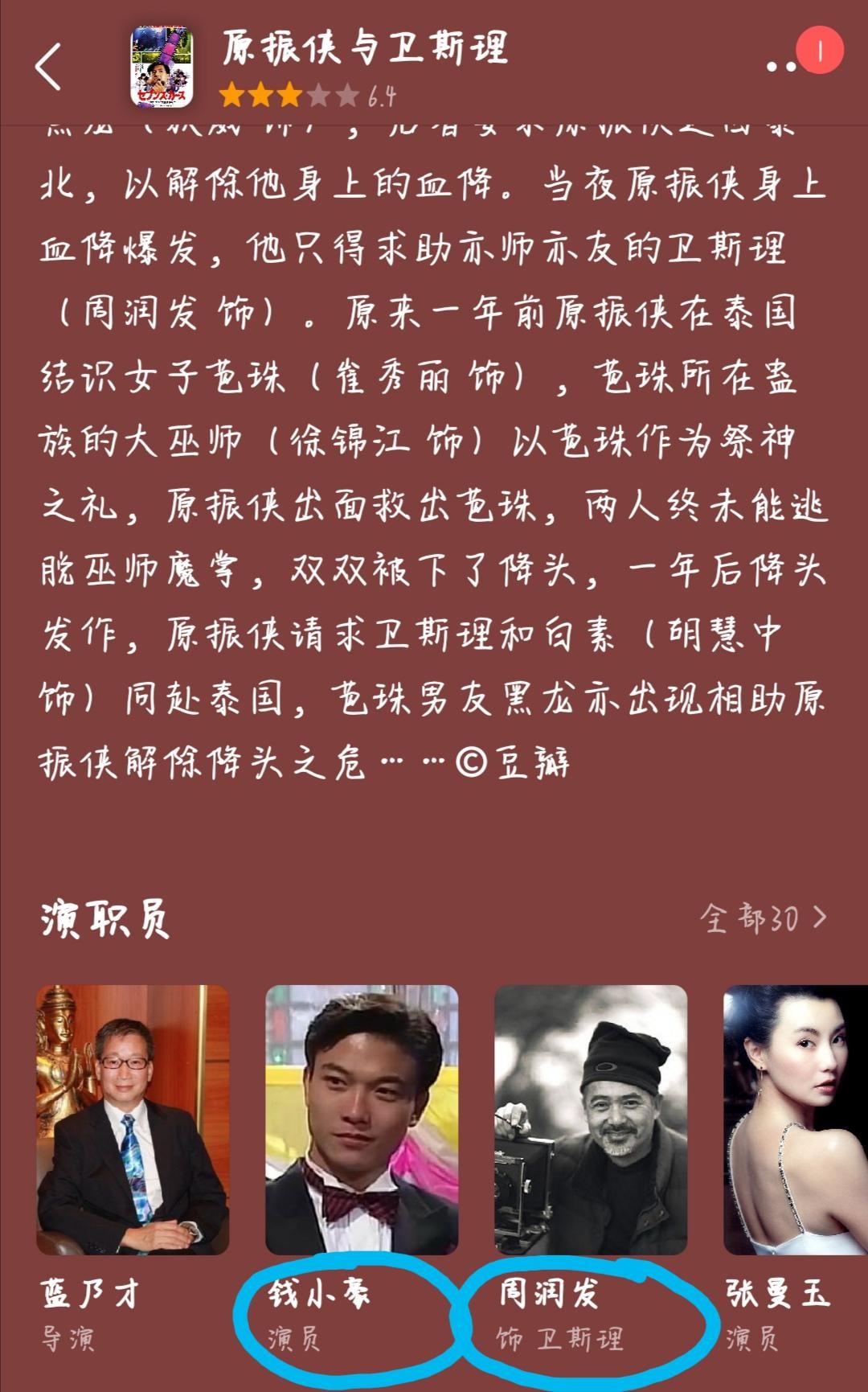
Task: Open actor 钱小豪's profile card
Action: [362, 1119]
